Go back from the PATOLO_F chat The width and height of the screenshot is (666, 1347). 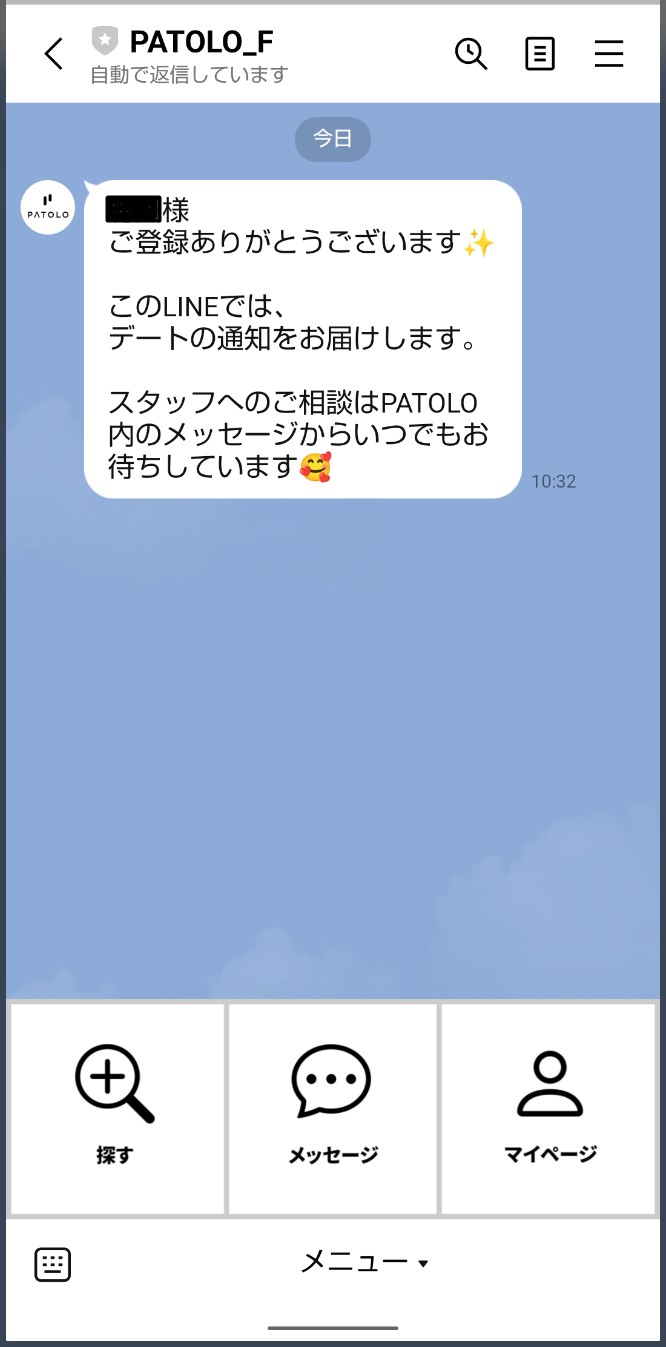pyautogui.click(x=53, y=54)
